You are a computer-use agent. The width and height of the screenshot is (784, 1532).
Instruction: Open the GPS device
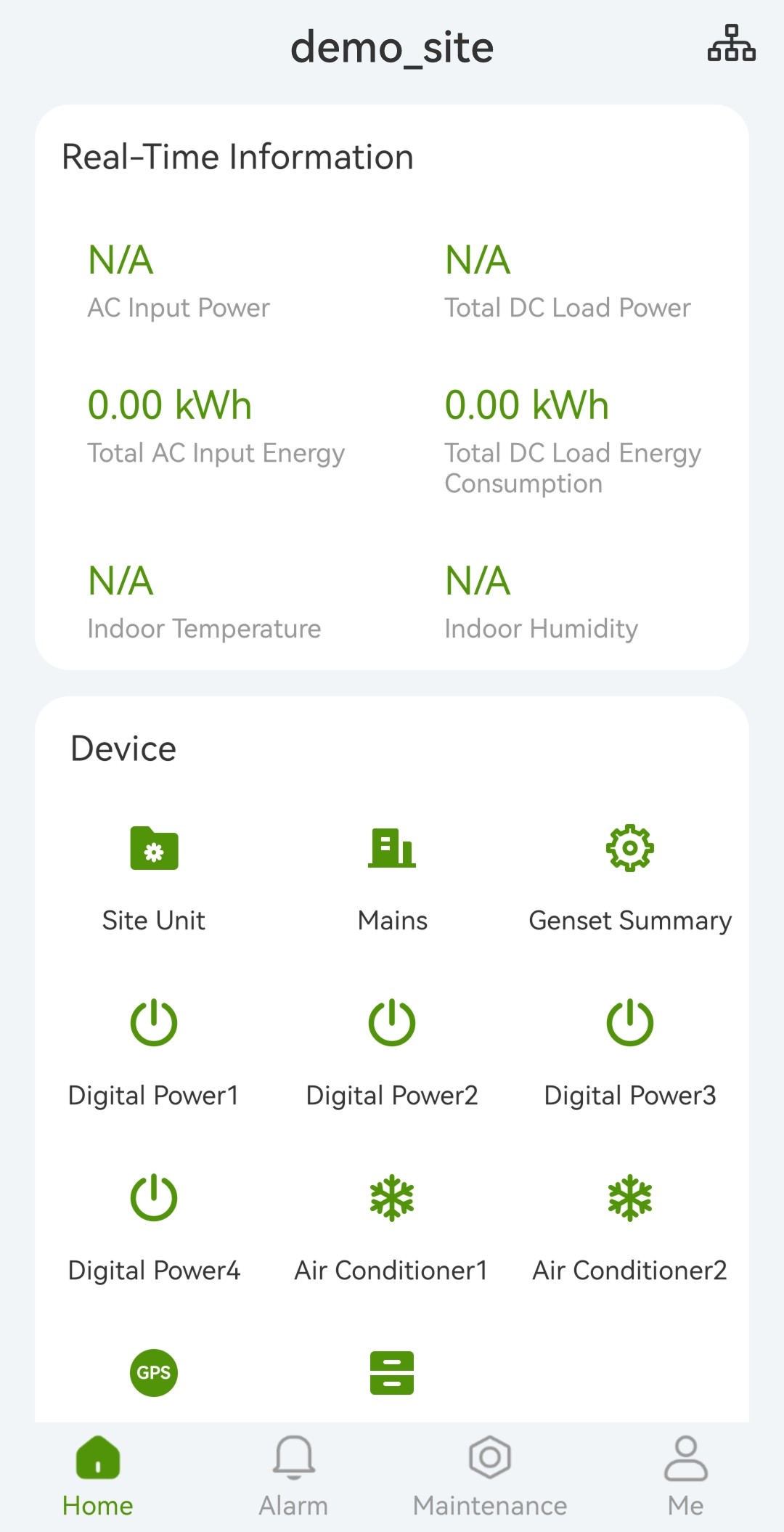coord(154,1372)
